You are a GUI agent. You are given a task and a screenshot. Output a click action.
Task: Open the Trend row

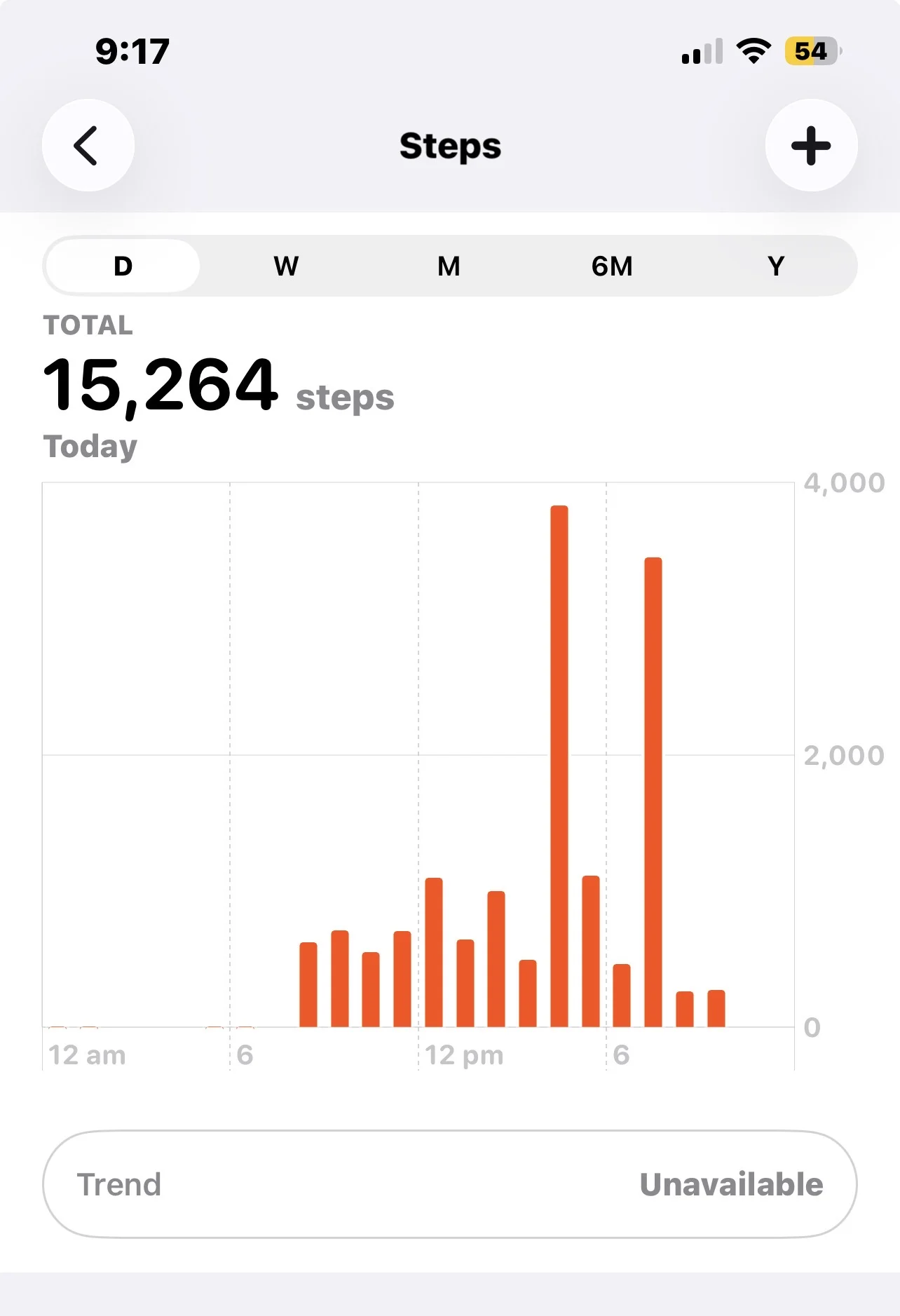point(449,1184)
